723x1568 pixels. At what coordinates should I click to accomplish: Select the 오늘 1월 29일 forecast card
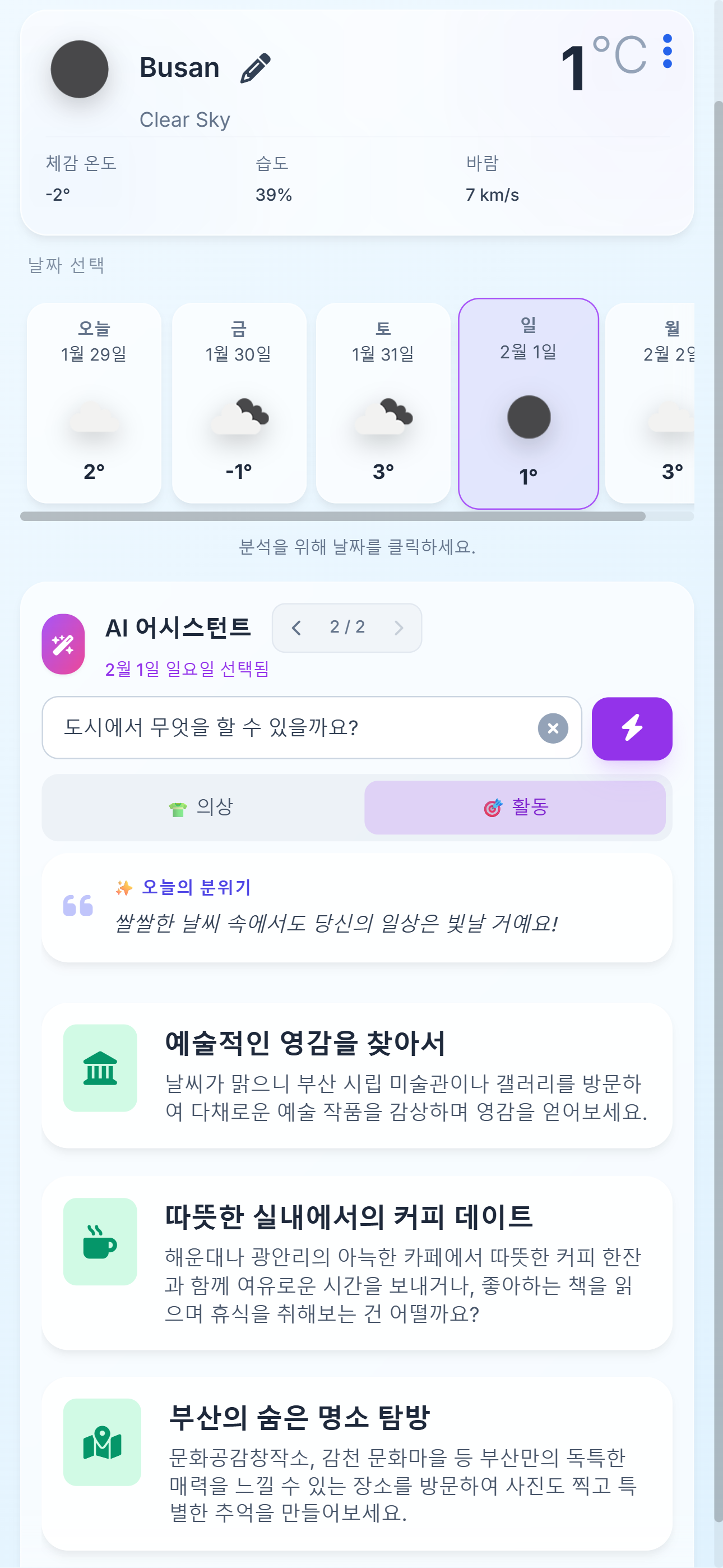[x=94, y=400]
